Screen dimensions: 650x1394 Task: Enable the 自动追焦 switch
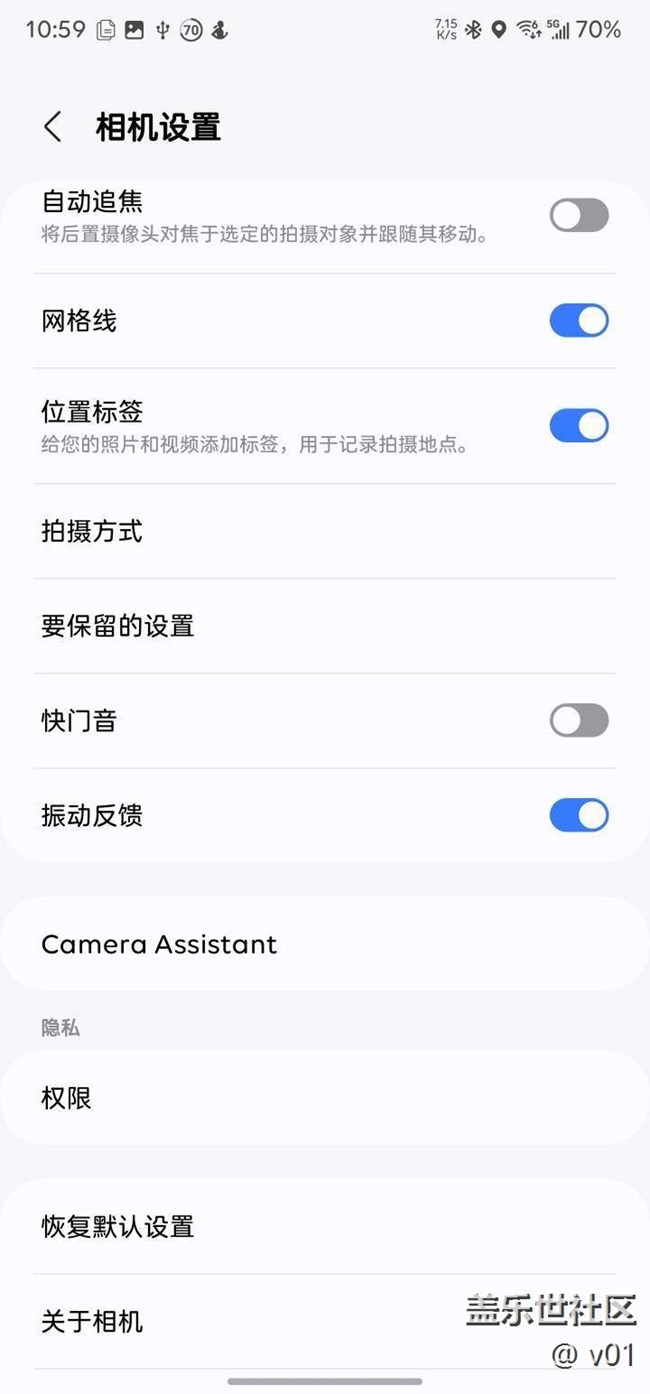tap(578, 215)
